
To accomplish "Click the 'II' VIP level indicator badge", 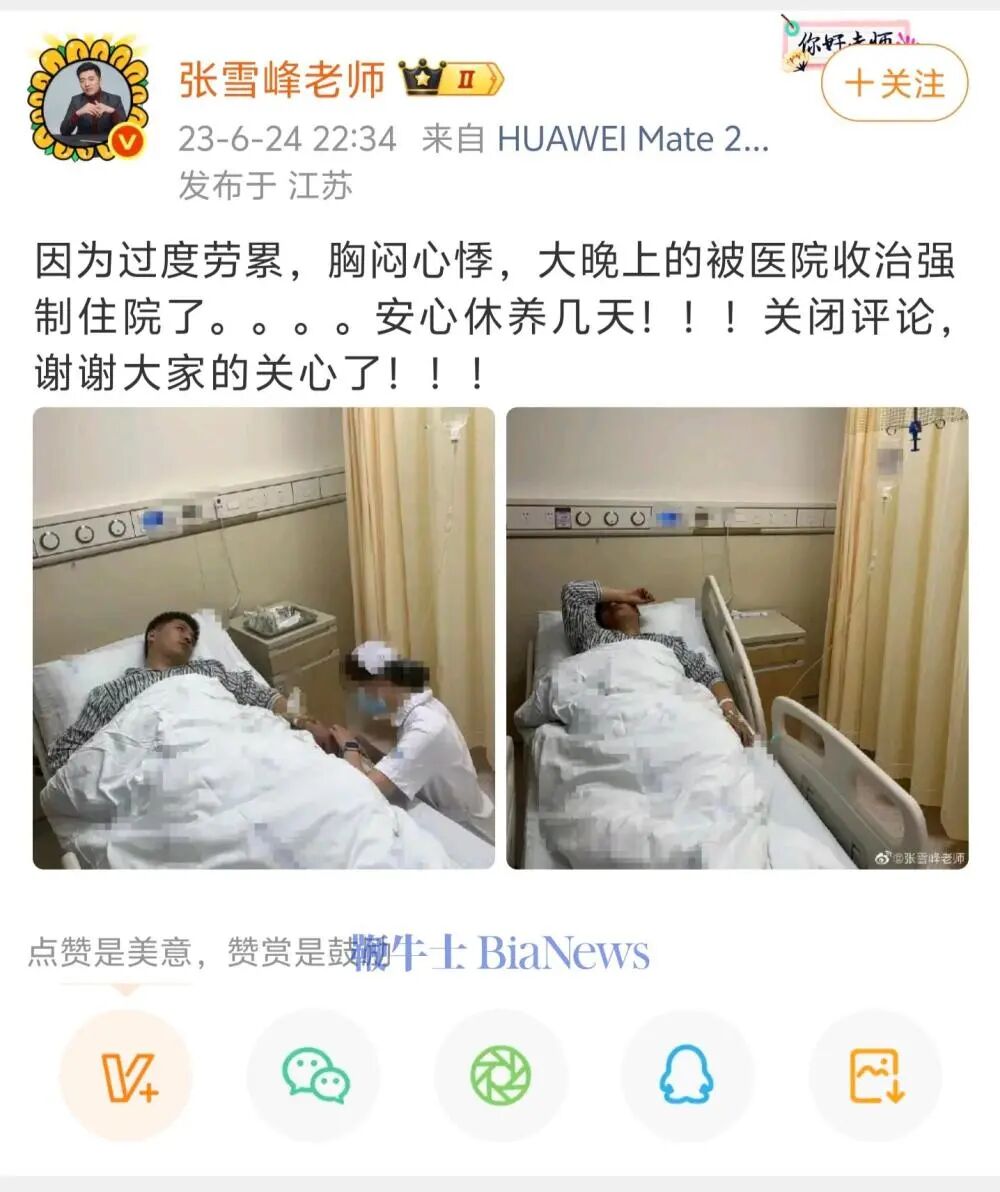I will point(467,77).
